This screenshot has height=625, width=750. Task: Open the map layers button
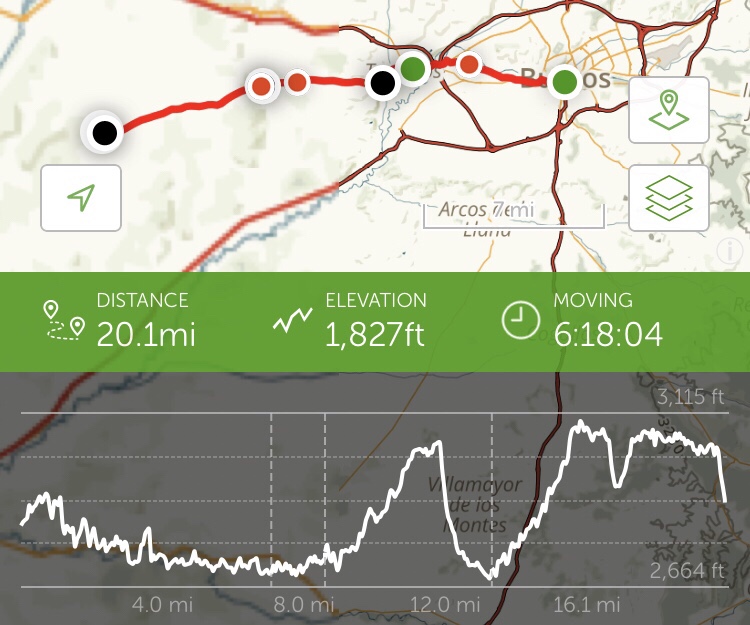[668, 198]
